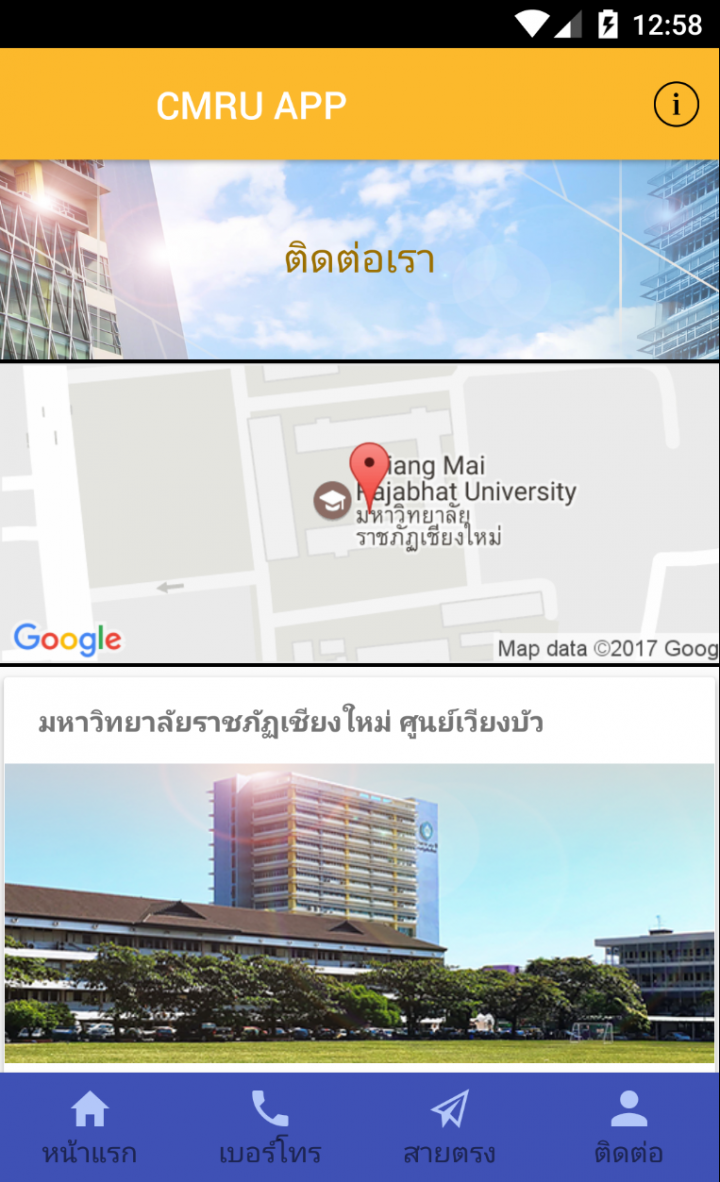Open the info icon in app bar

click(x=676, y=104)
